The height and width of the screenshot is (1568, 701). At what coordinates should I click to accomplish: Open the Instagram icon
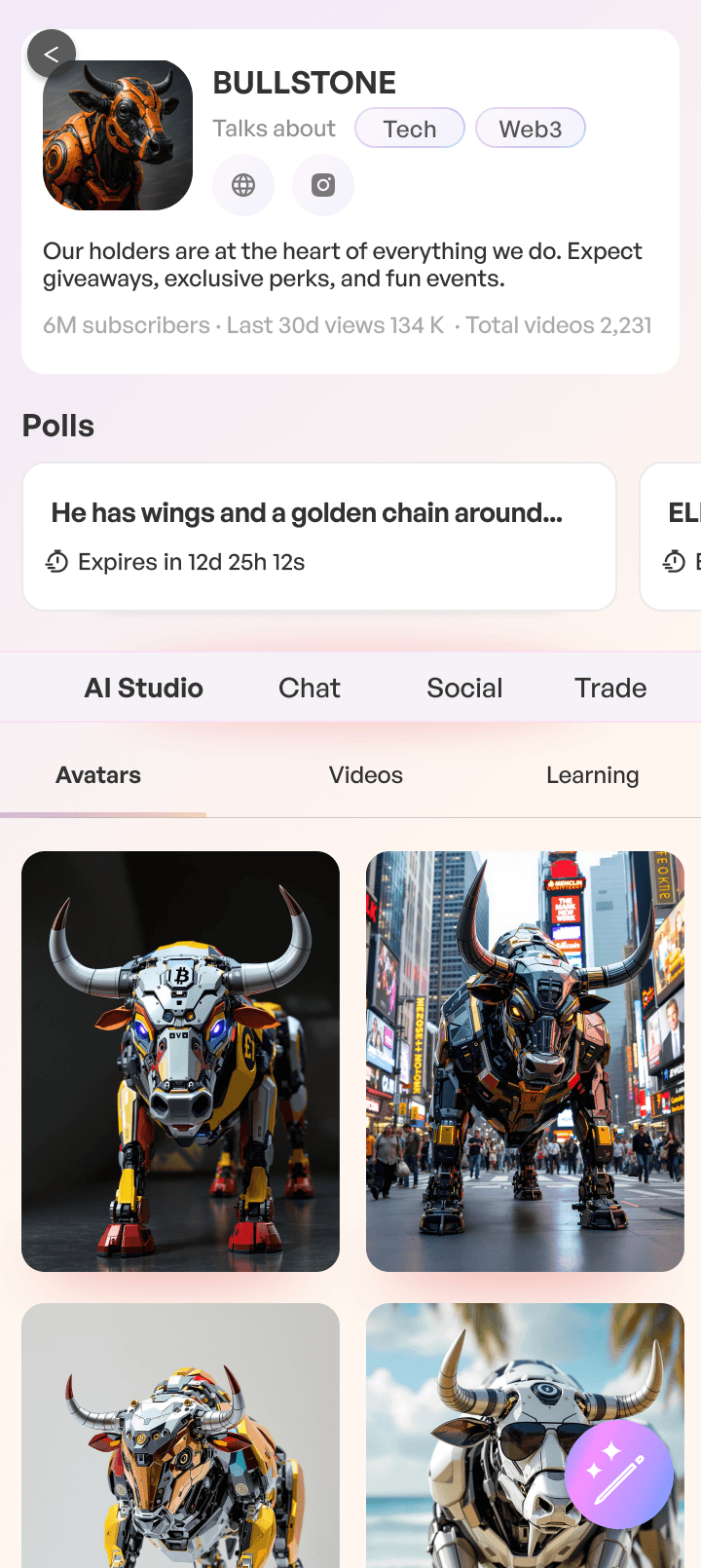(322, 185)
